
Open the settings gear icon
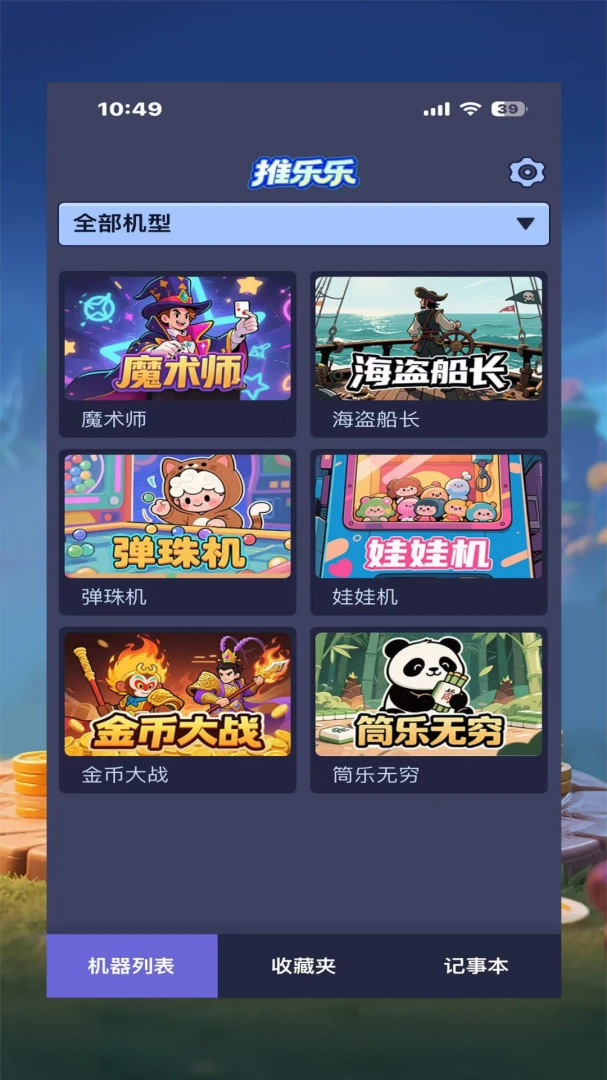click(x=527, y=172)
